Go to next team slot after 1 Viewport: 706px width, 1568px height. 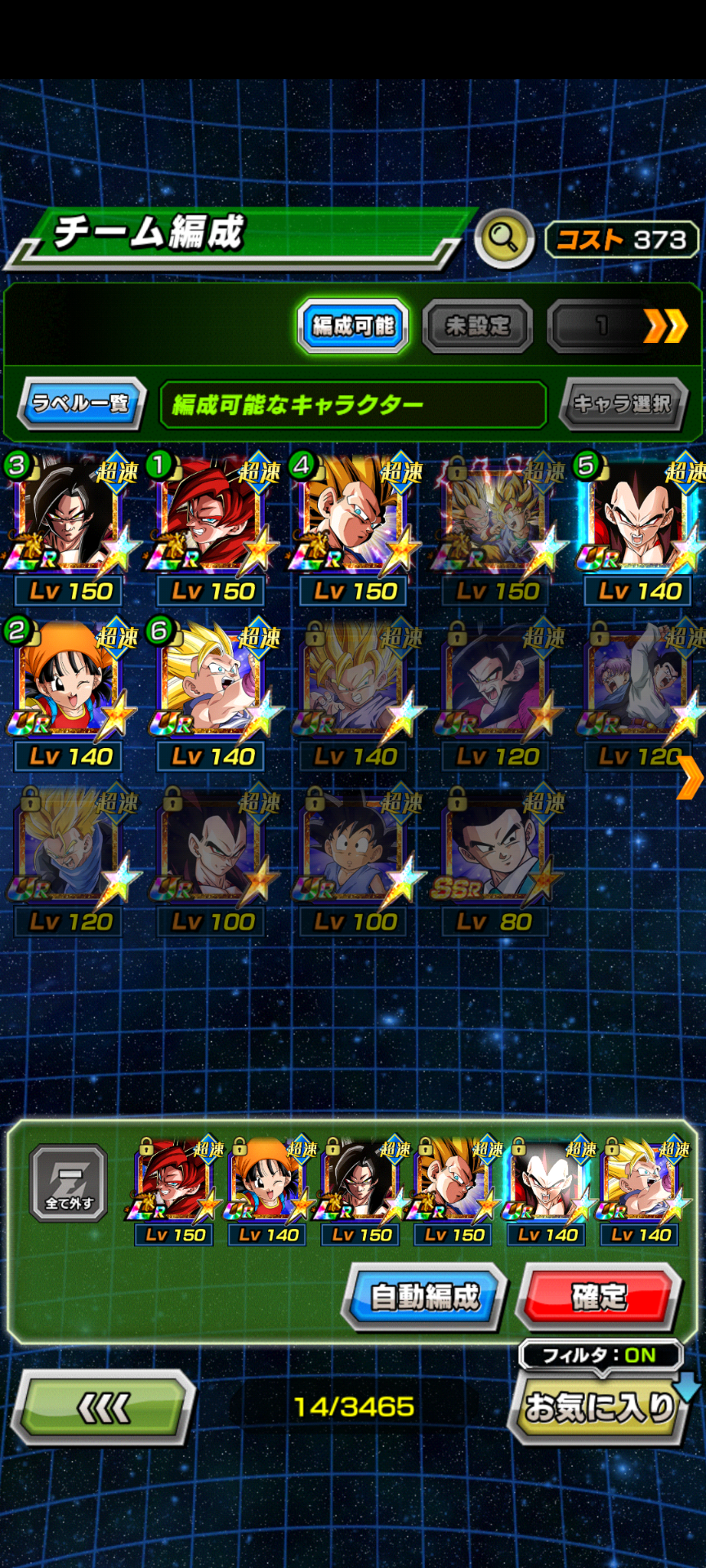point(665,327)
